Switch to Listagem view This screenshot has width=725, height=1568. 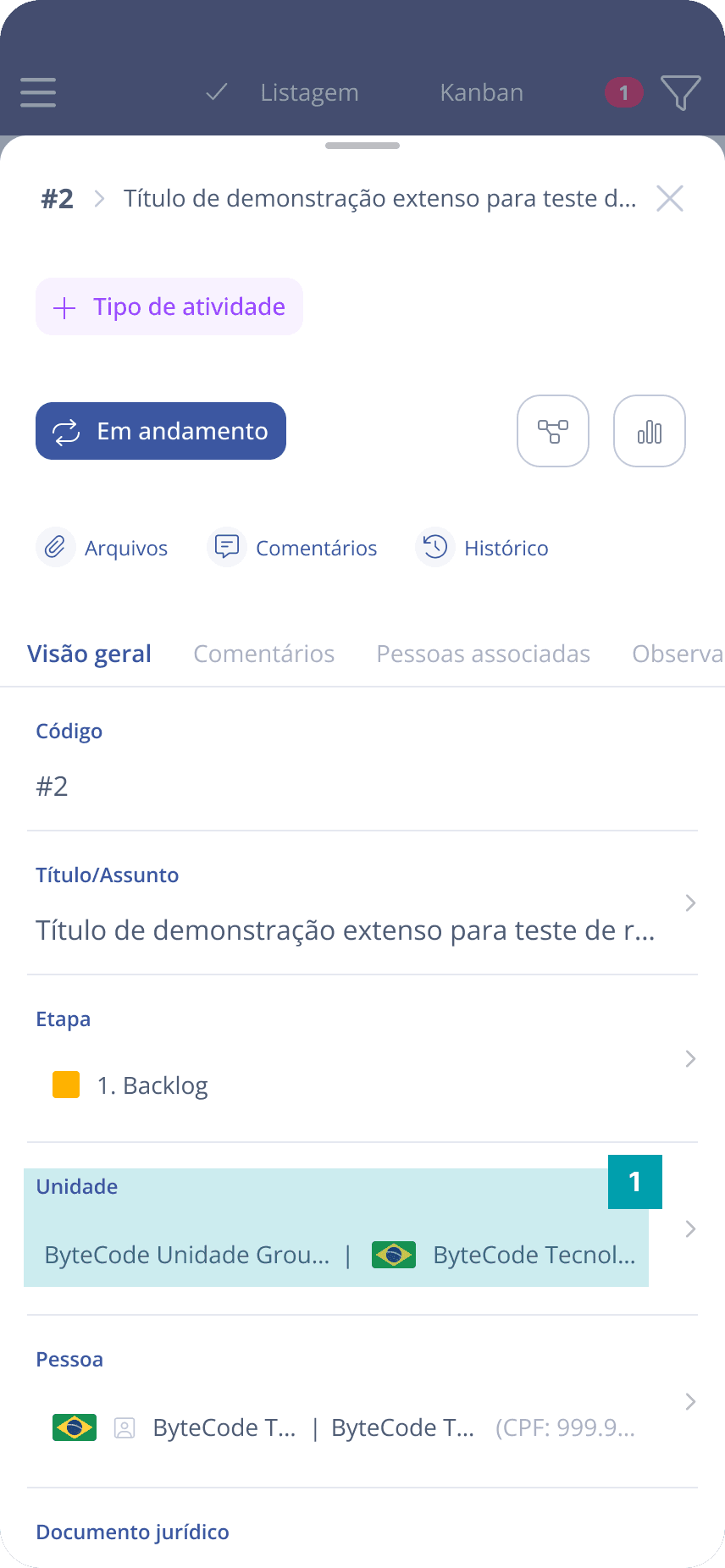coord(309,92)
